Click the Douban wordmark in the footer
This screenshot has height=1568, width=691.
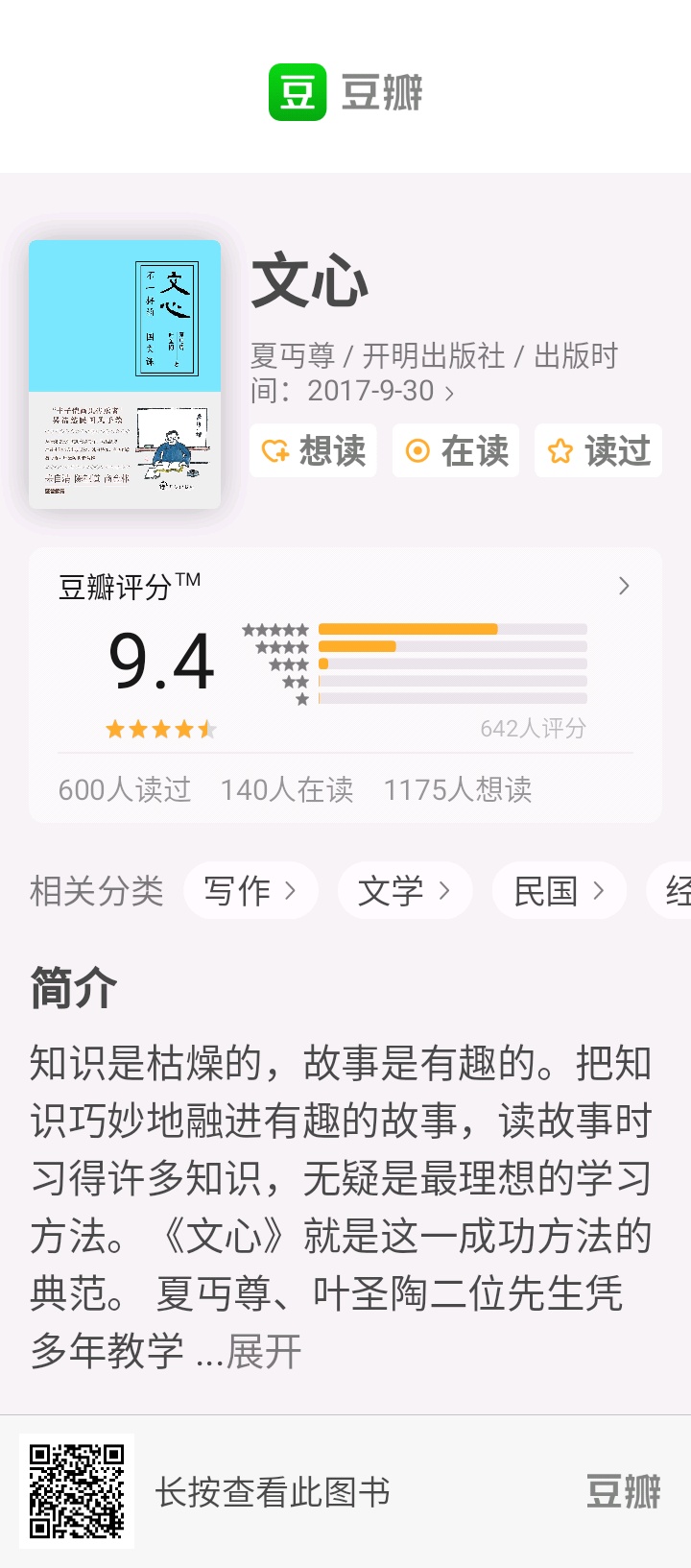pyautogui.click(x=626, y=1492)
